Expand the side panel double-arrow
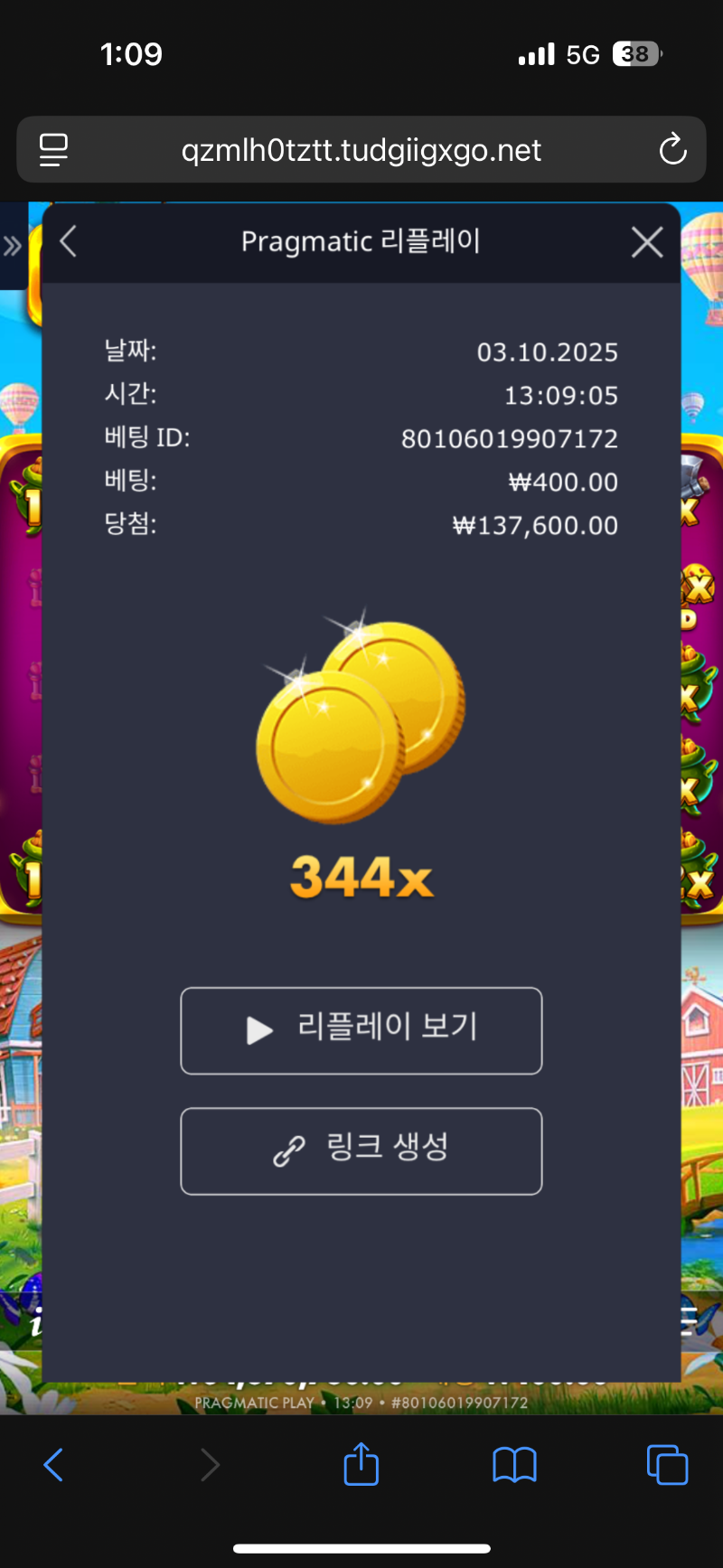 tap(12, 246)
